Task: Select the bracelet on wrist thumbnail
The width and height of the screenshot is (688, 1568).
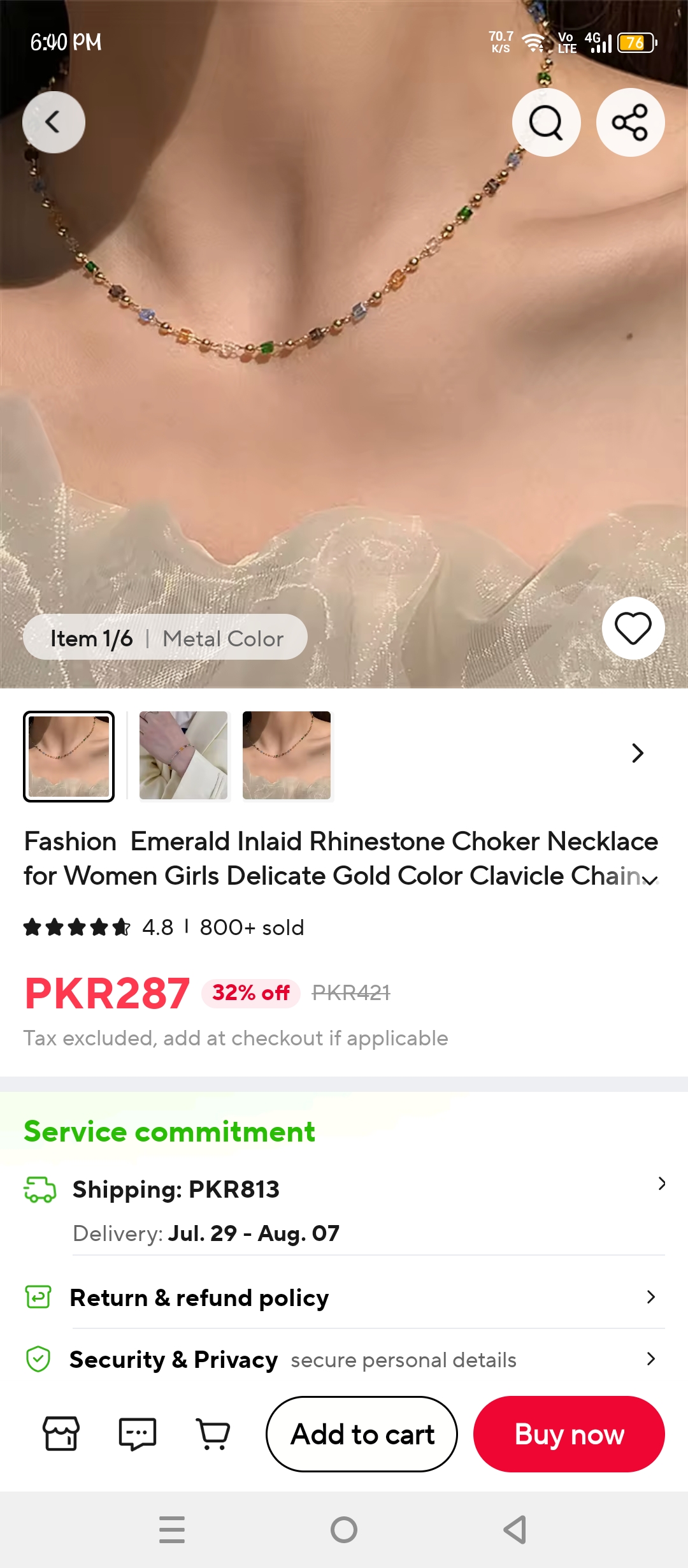Action: point(183,755)
